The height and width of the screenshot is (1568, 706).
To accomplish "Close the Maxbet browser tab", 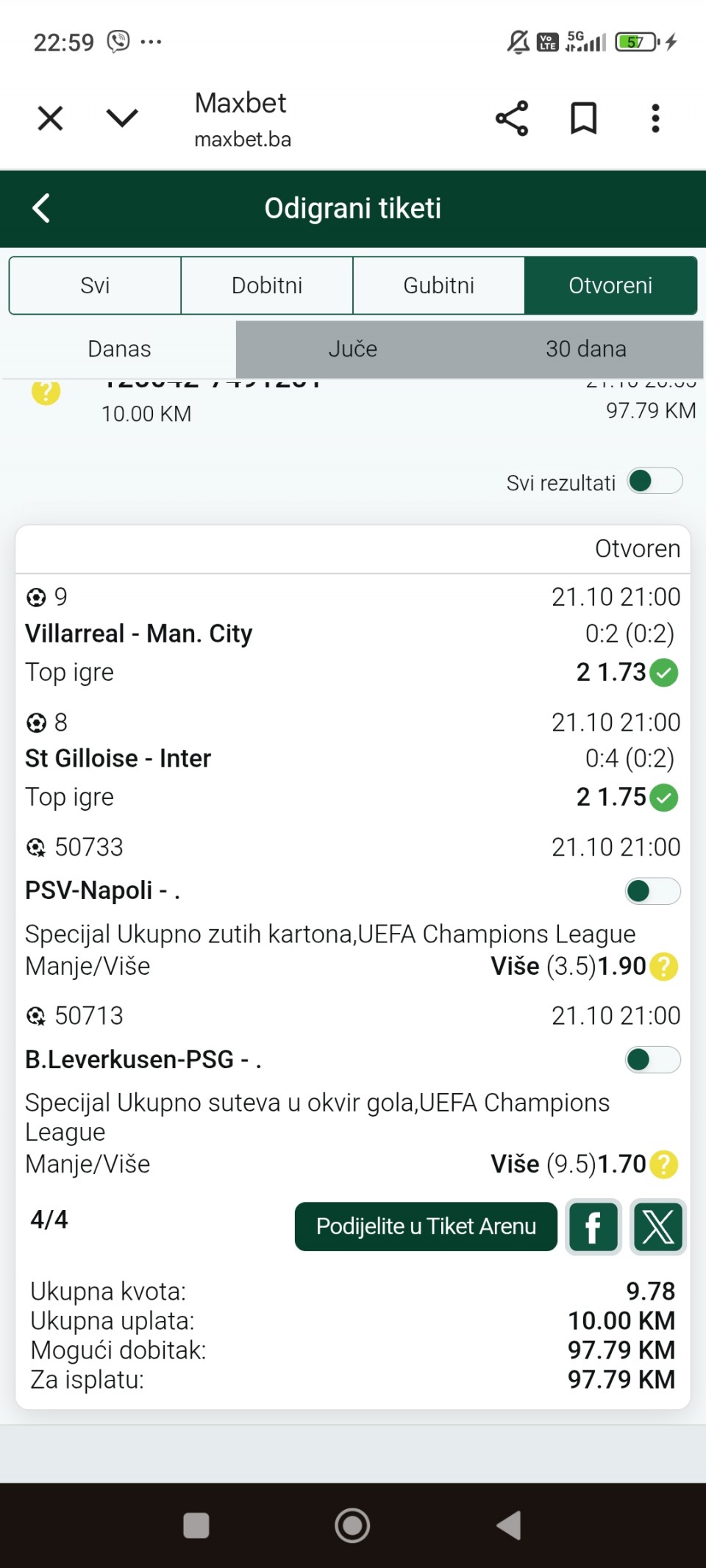I will coord(50,118).
